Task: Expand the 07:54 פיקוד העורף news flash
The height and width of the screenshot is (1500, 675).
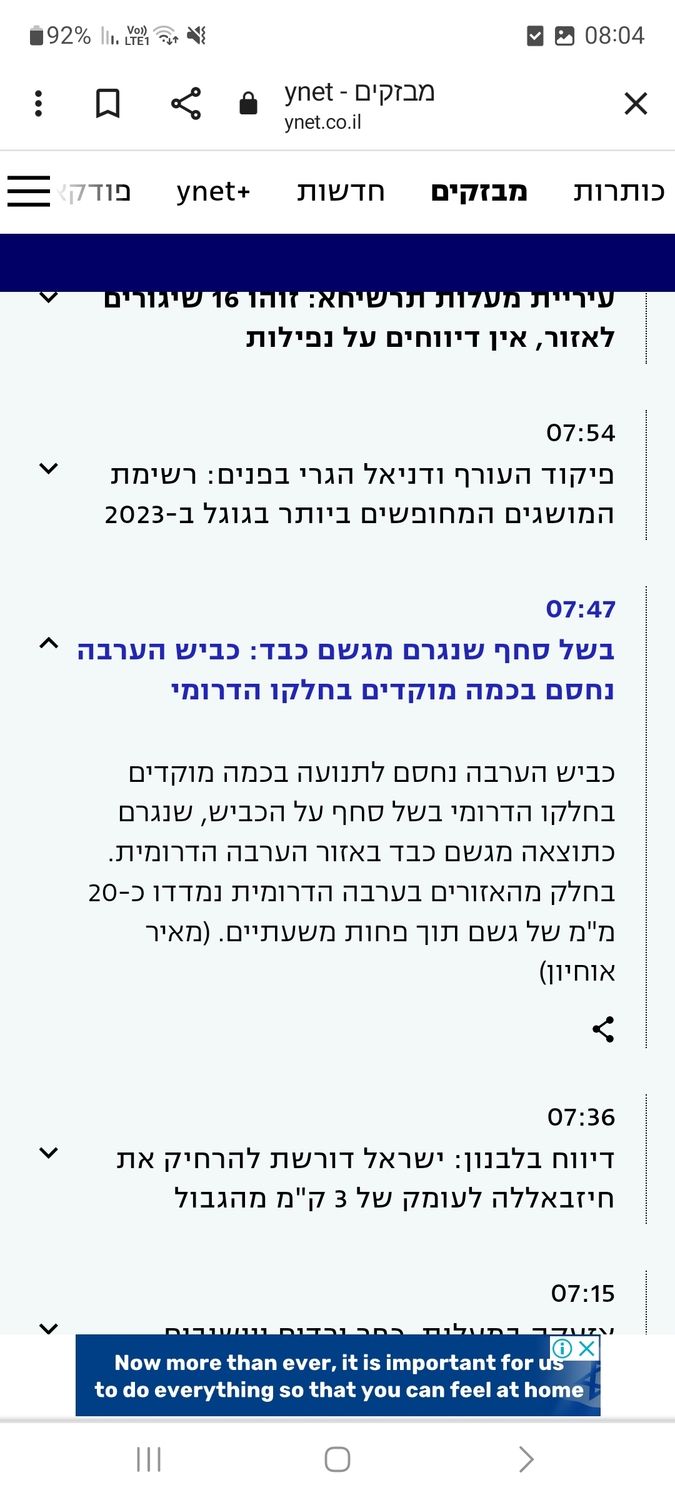Action: [x=48, y=468]
